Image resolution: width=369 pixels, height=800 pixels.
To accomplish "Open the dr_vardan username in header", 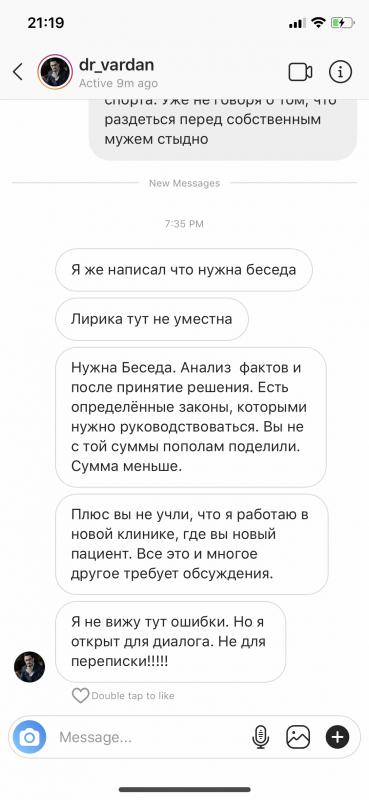I will pyautogui.click(x=116, y=65).
